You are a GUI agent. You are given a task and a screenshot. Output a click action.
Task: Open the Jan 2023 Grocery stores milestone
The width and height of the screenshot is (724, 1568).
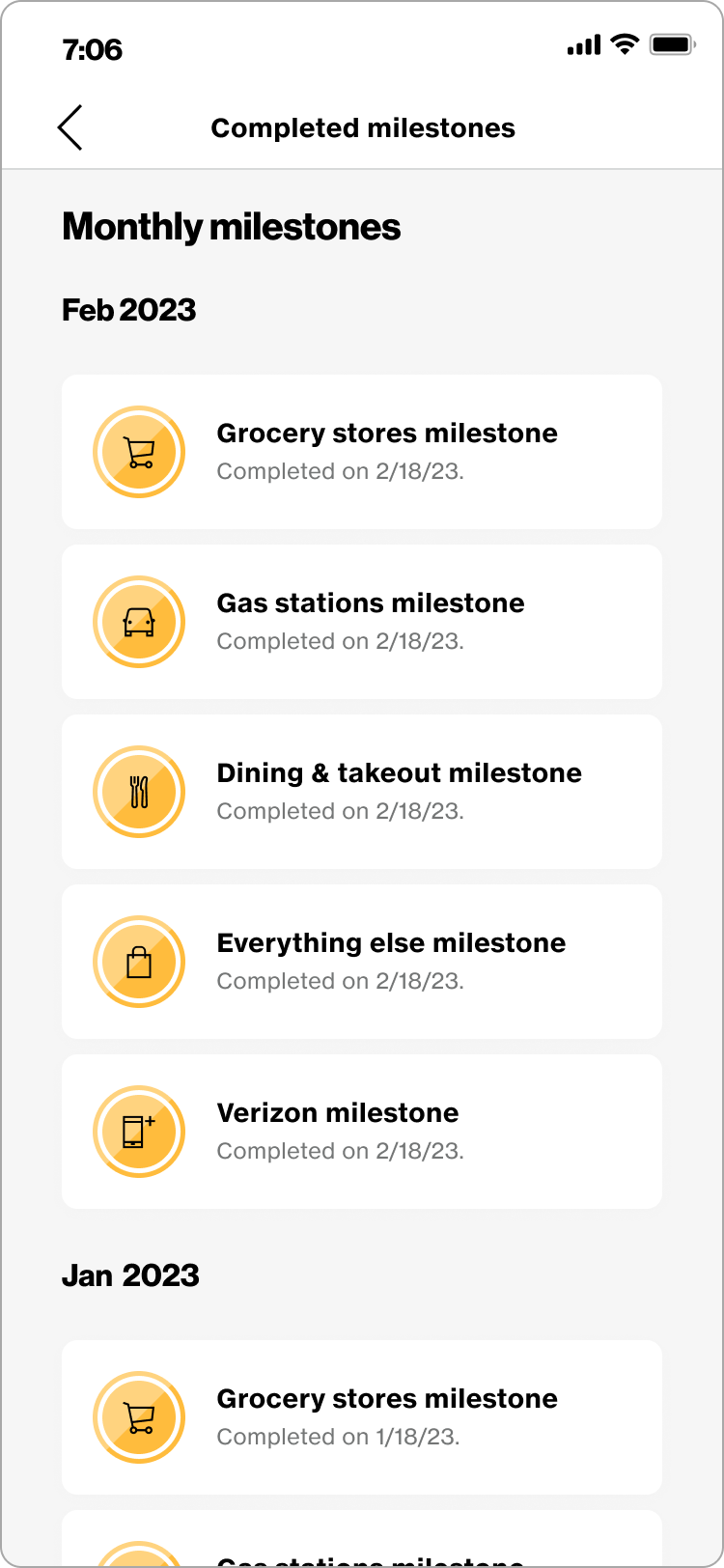pos(362,1417)
